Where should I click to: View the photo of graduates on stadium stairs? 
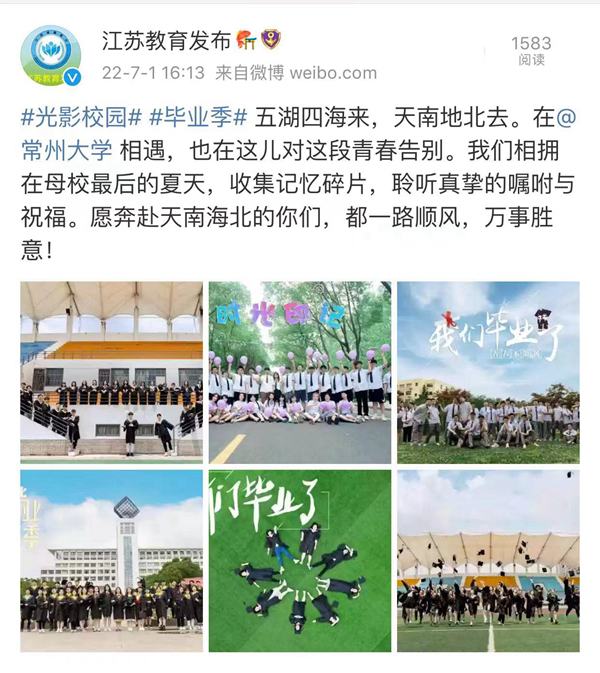[x=111, y=372]
